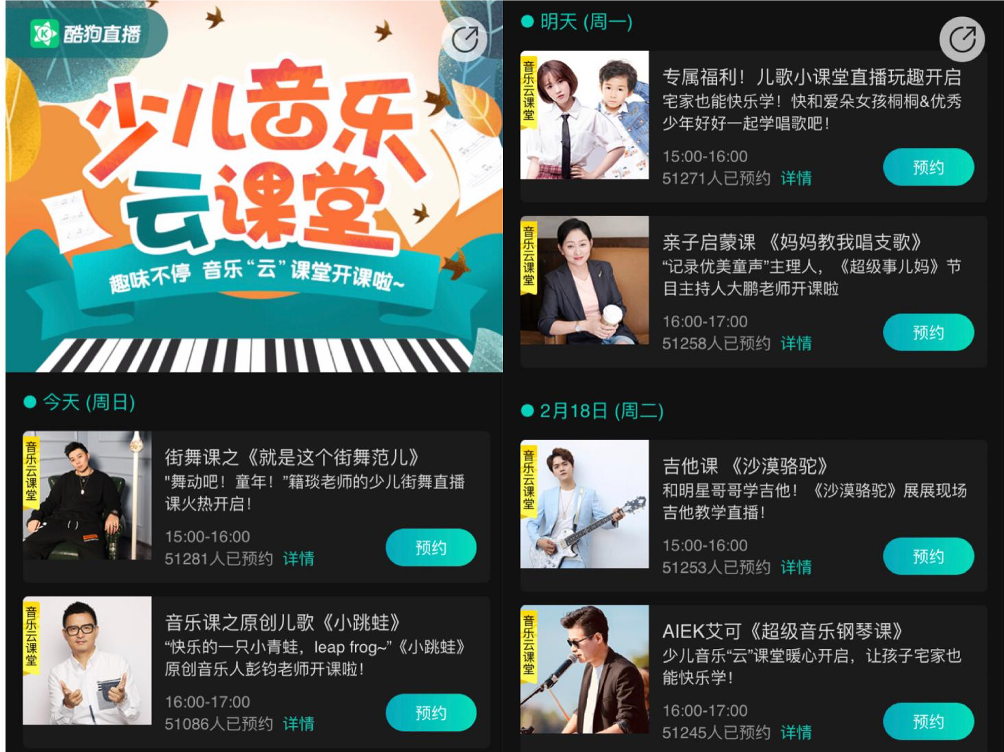See 详情 for 《妈妈教我唱支歌》

[x=796, y=343]
